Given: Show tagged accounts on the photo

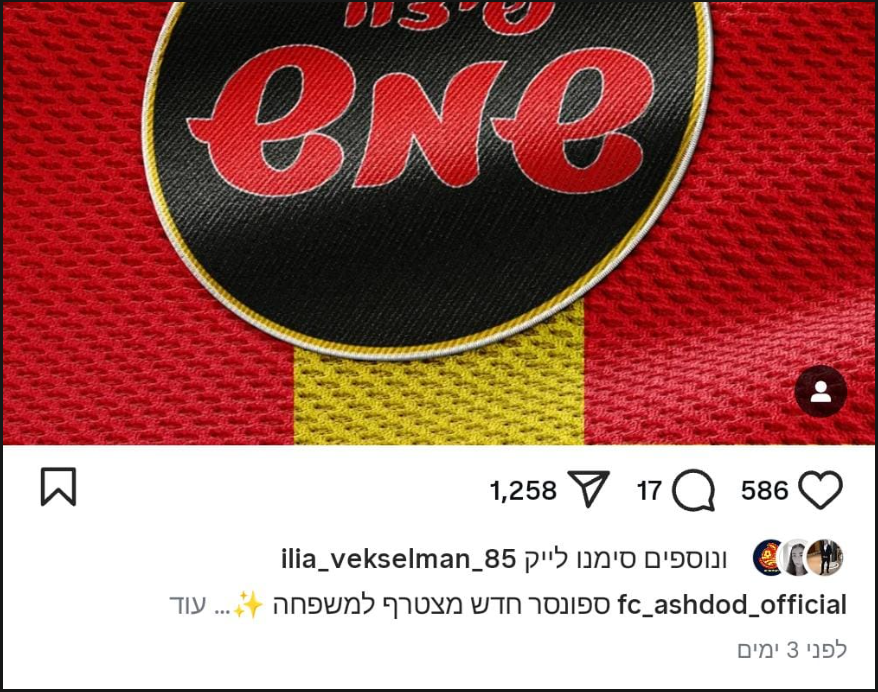Looking at the screenshot, I should [820, 392].
